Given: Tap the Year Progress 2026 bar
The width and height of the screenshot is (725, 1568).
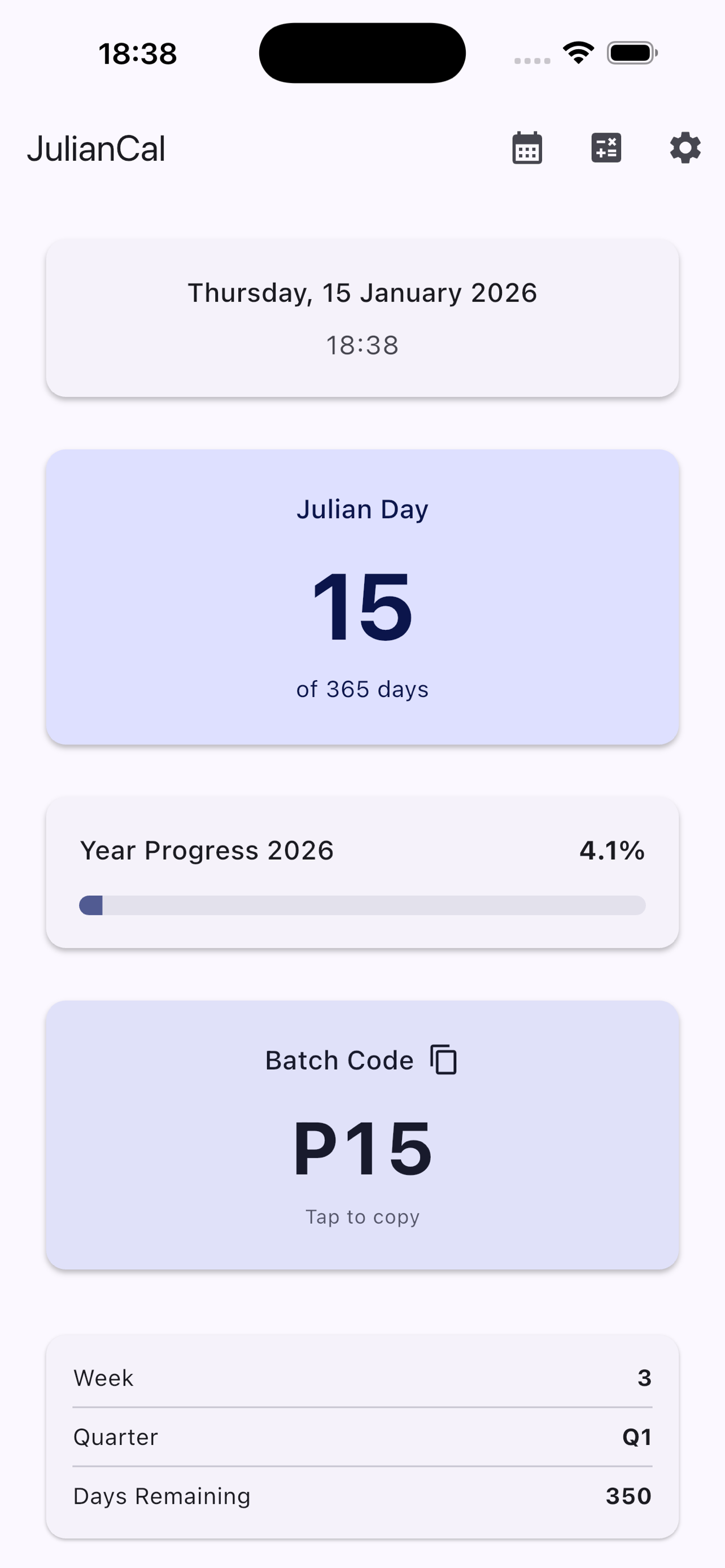Looking at the screenshot, I should click(x=362, y=906).
